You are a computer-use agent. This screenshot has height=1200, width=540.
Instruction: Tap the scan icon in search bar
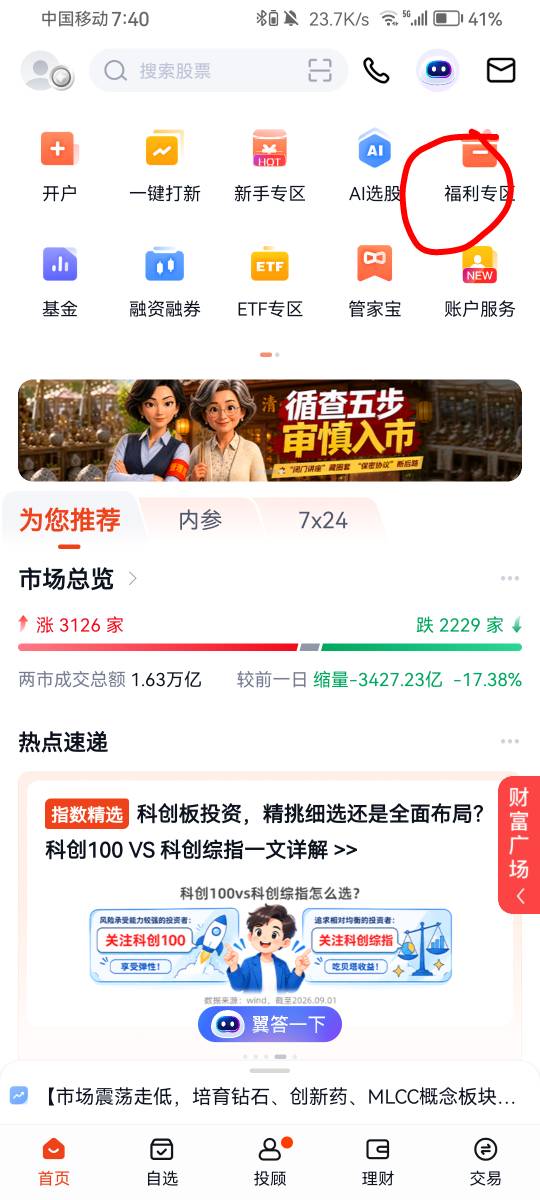[x=319, y=71]
